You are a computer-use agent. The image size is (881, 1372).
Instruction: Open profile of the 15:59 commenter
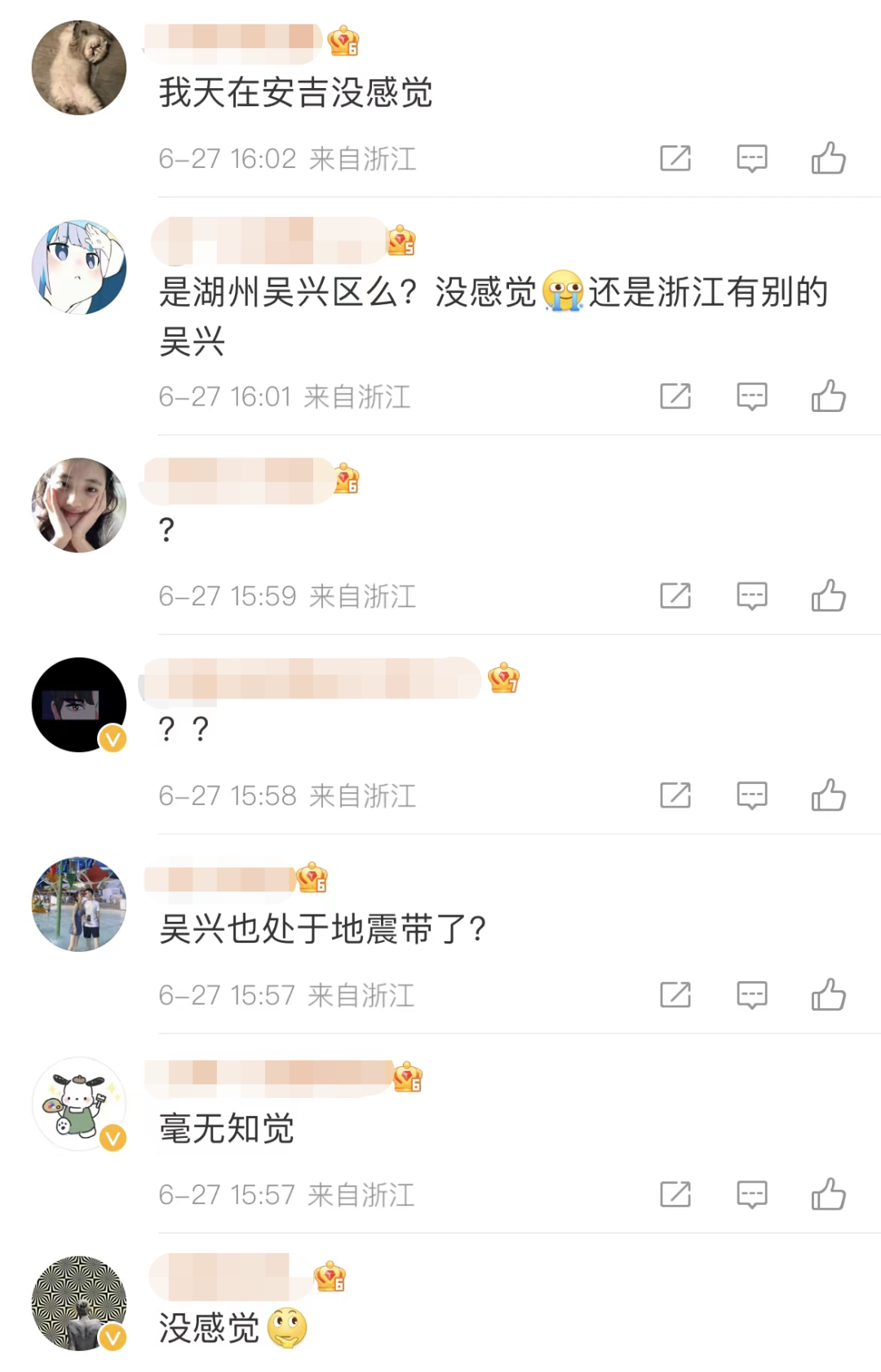click(79, 505)
